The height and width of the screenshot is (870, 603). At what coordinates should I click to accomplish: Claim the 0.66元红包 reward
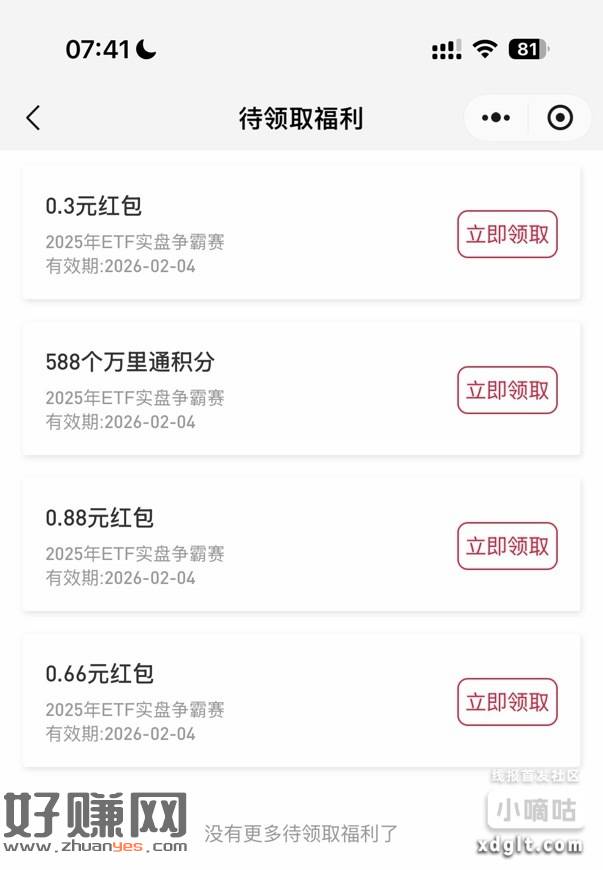[507, 703]
